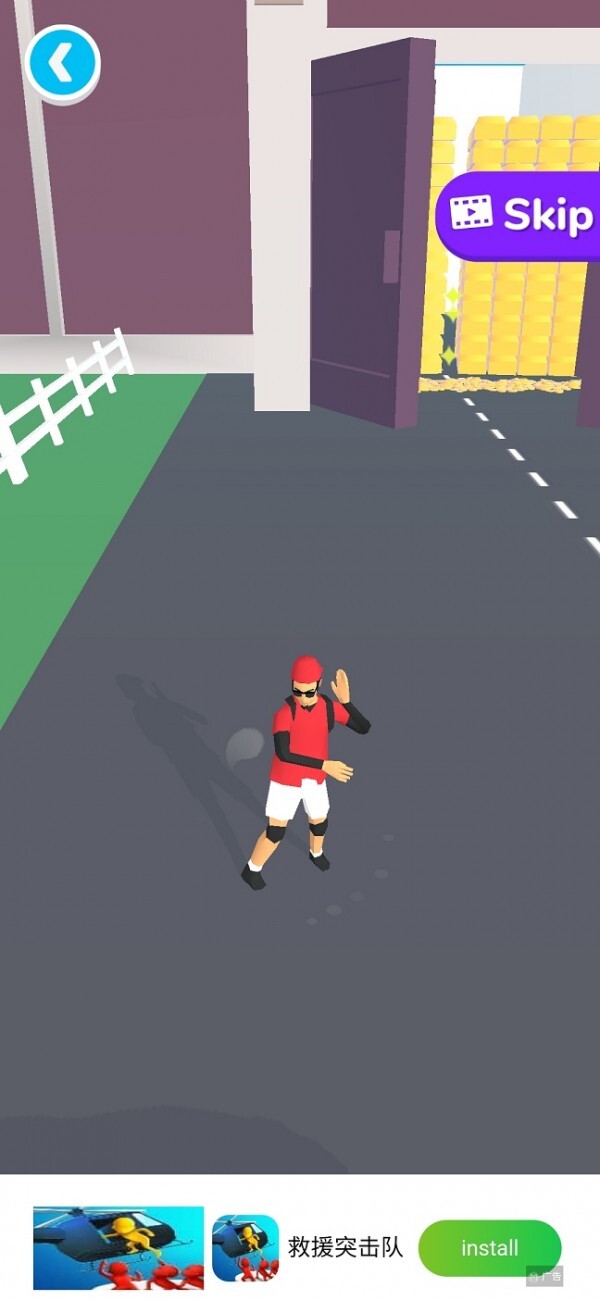
Task: Skip the scene via the purple Skip button
Action: (522, 215)
